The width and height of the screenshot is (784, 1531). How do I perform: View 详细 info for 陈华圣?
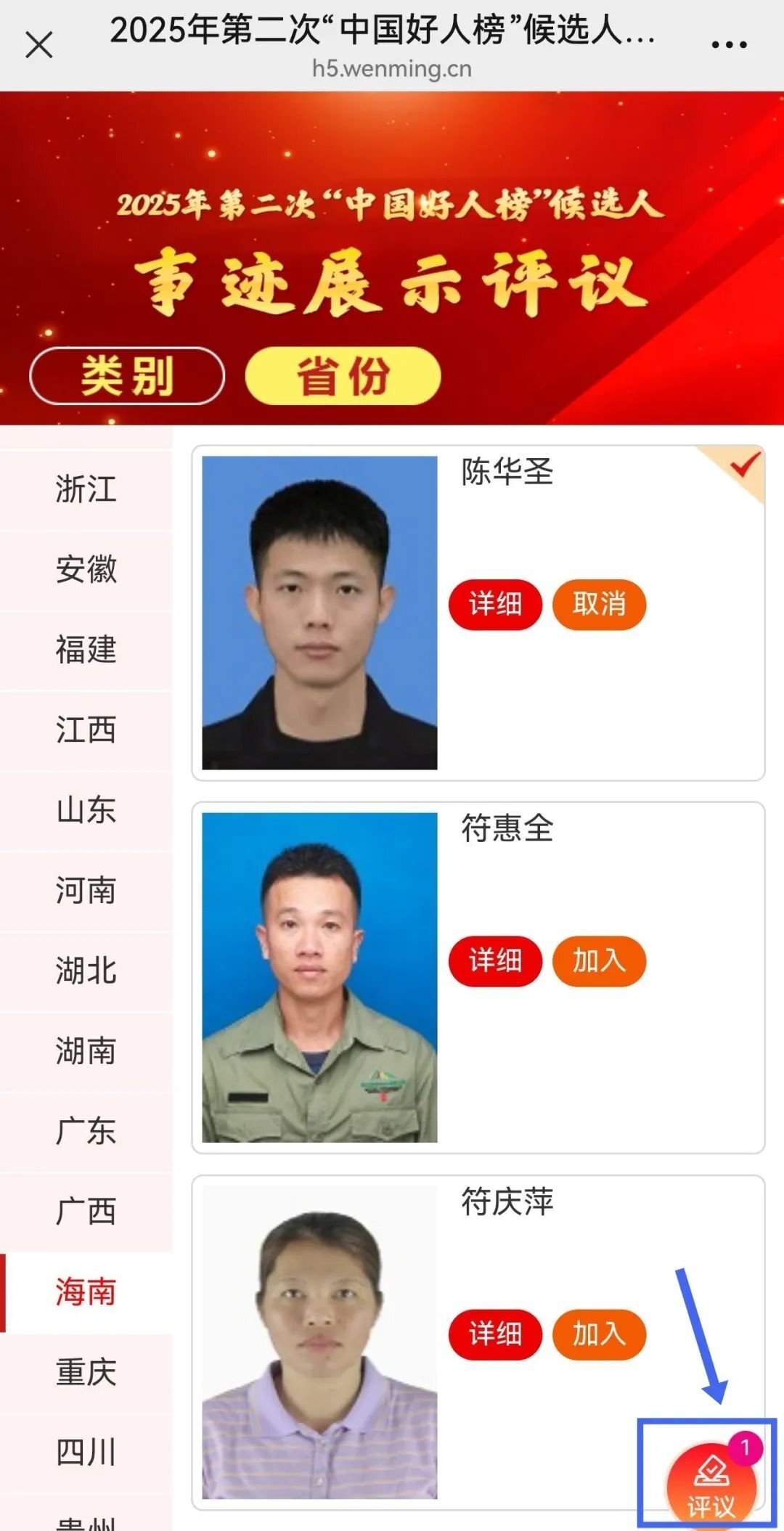pos(495,604)
